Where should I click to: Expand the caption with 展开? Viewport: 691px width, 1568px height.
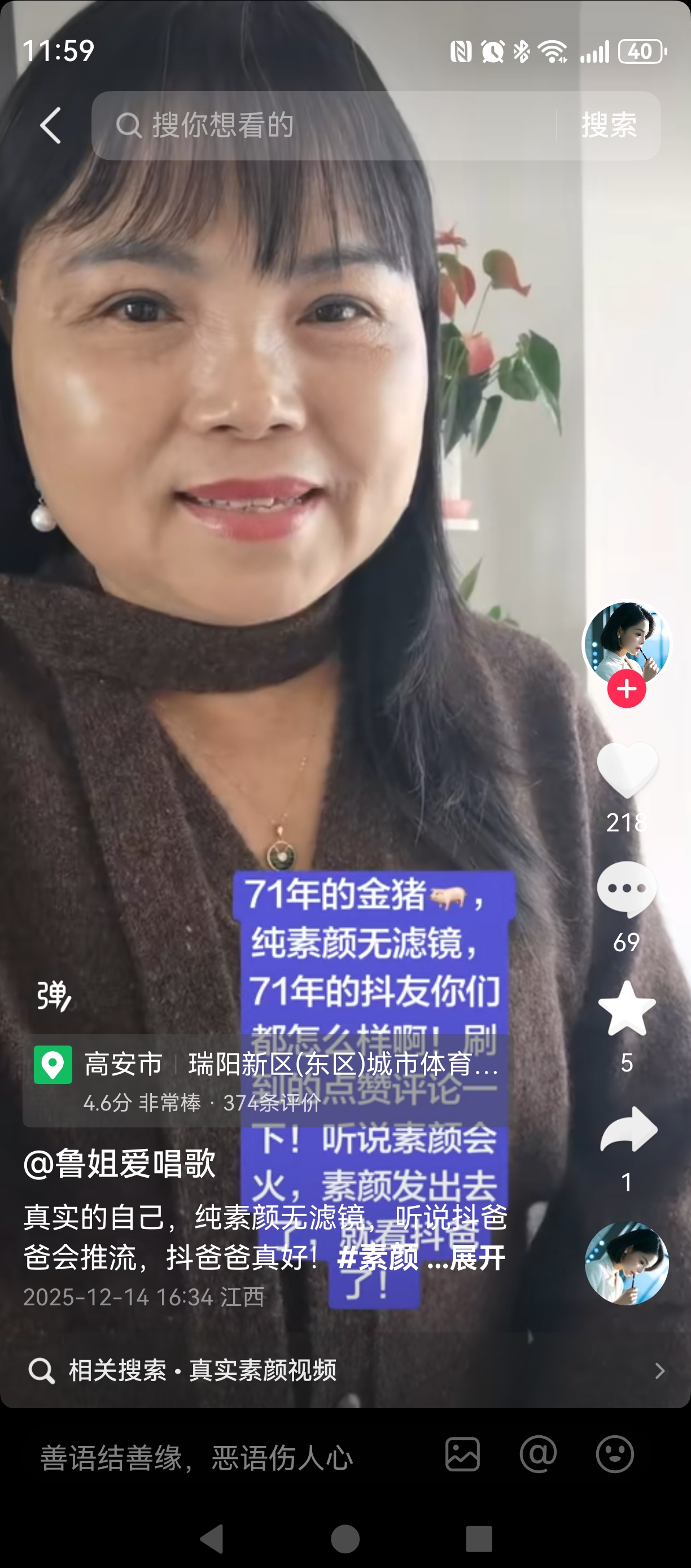point(476,1257)
